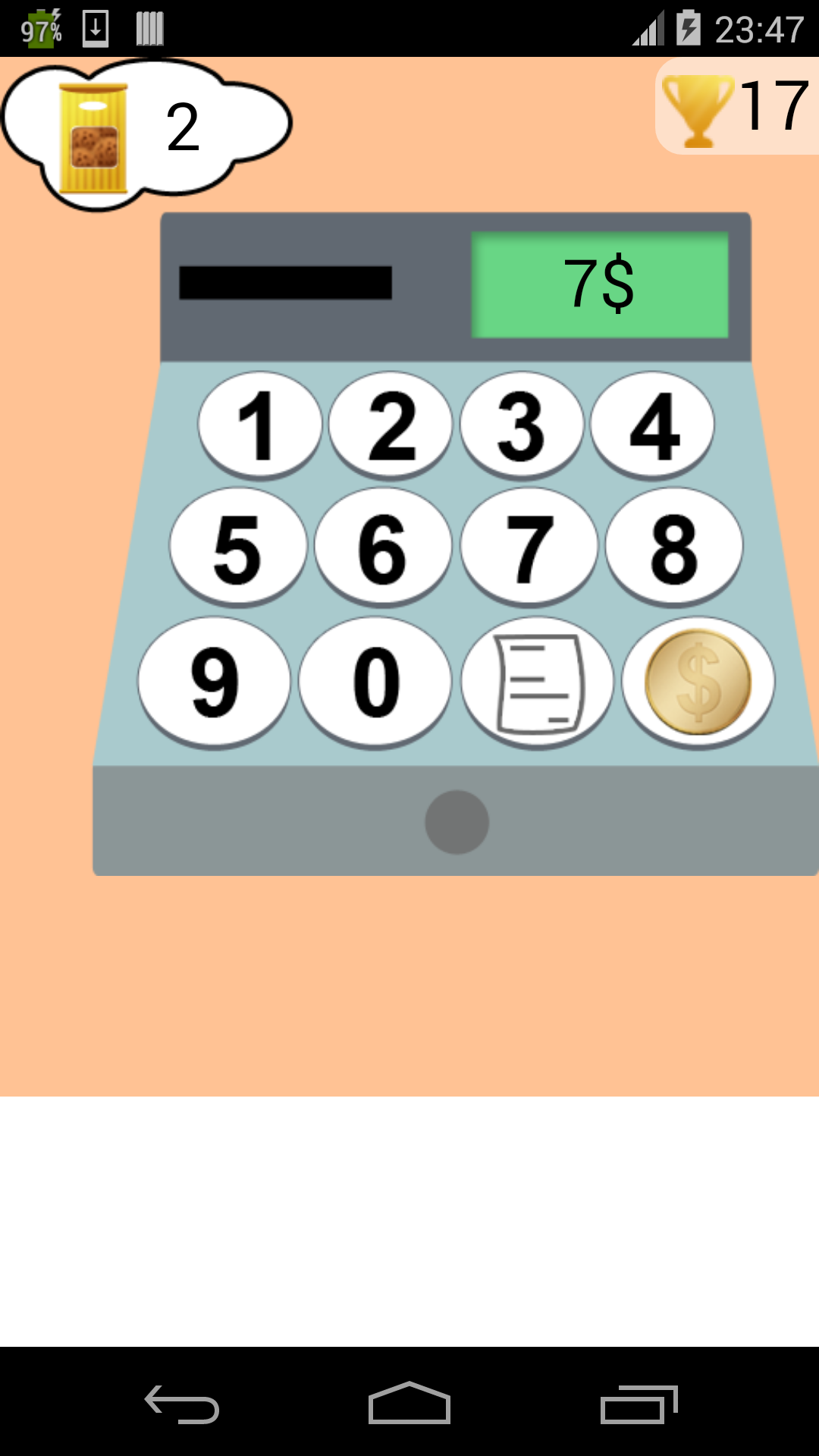
Task: Tap the number 9 key
Action: tap(214, 682)
